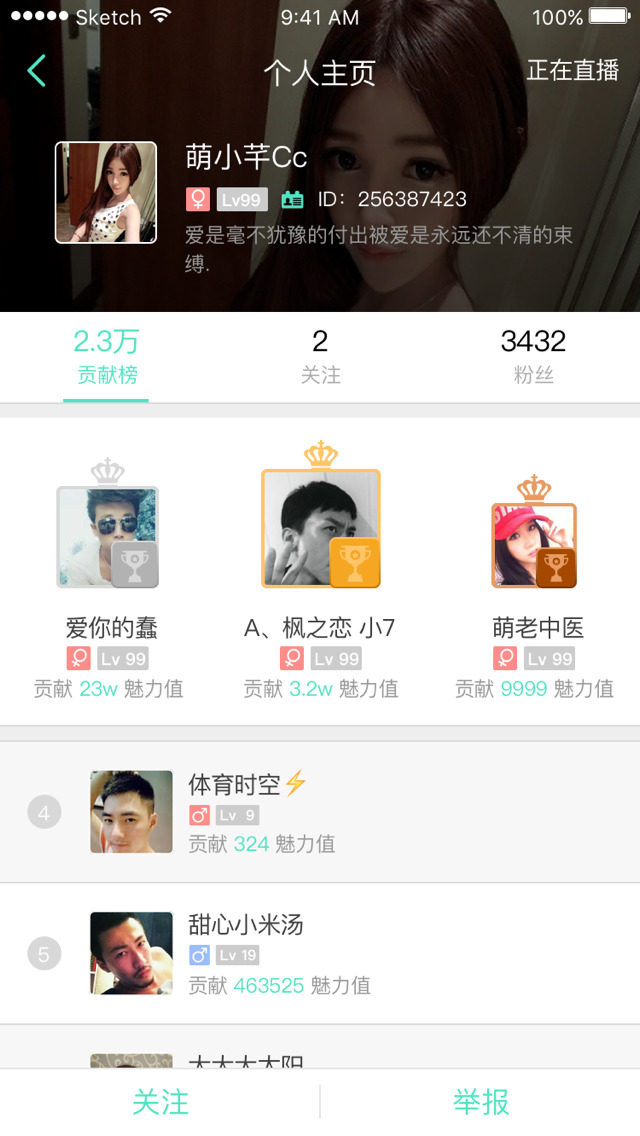Open the 体育时空 contributor row
This screenshot has height=1136, width=640.
(320, 812)
